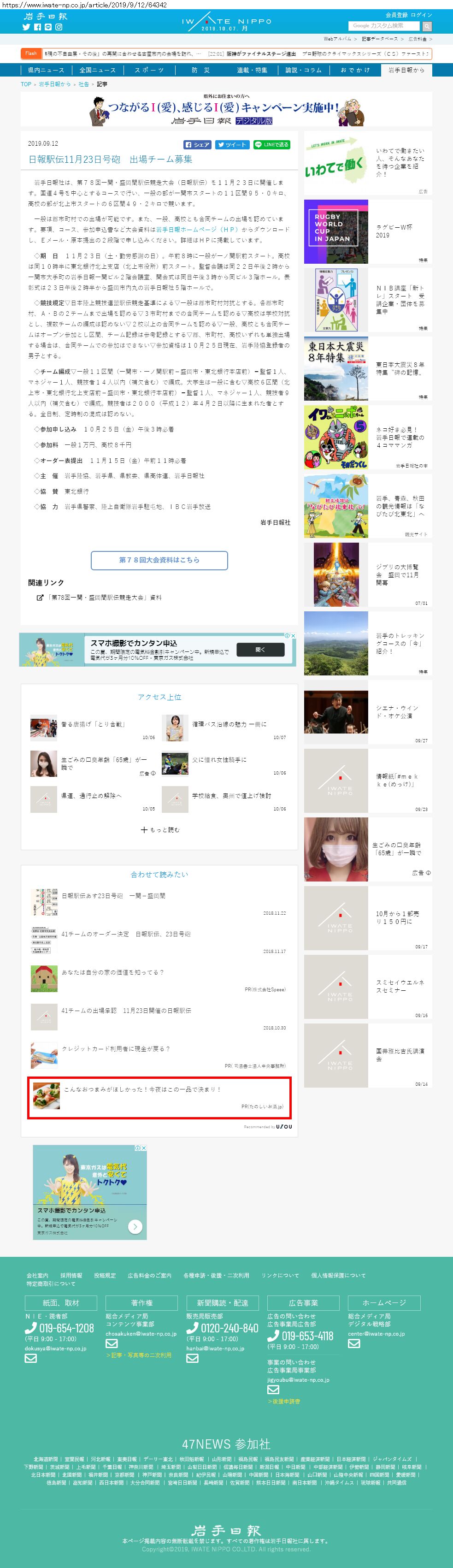
Task: Tap the 第７８回大会資料はこちら button
Action: click(159, 560)
